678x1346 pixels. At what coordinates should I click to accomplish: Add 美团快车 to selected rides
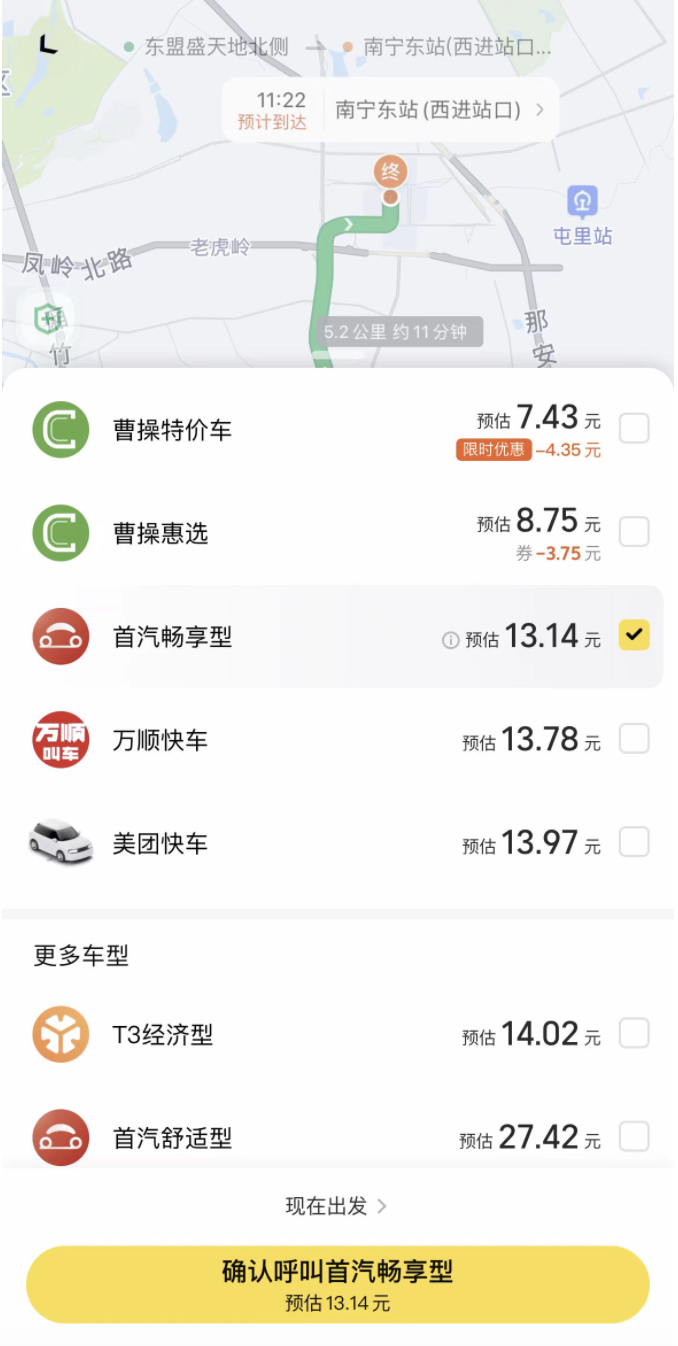(x=634, y=842)
